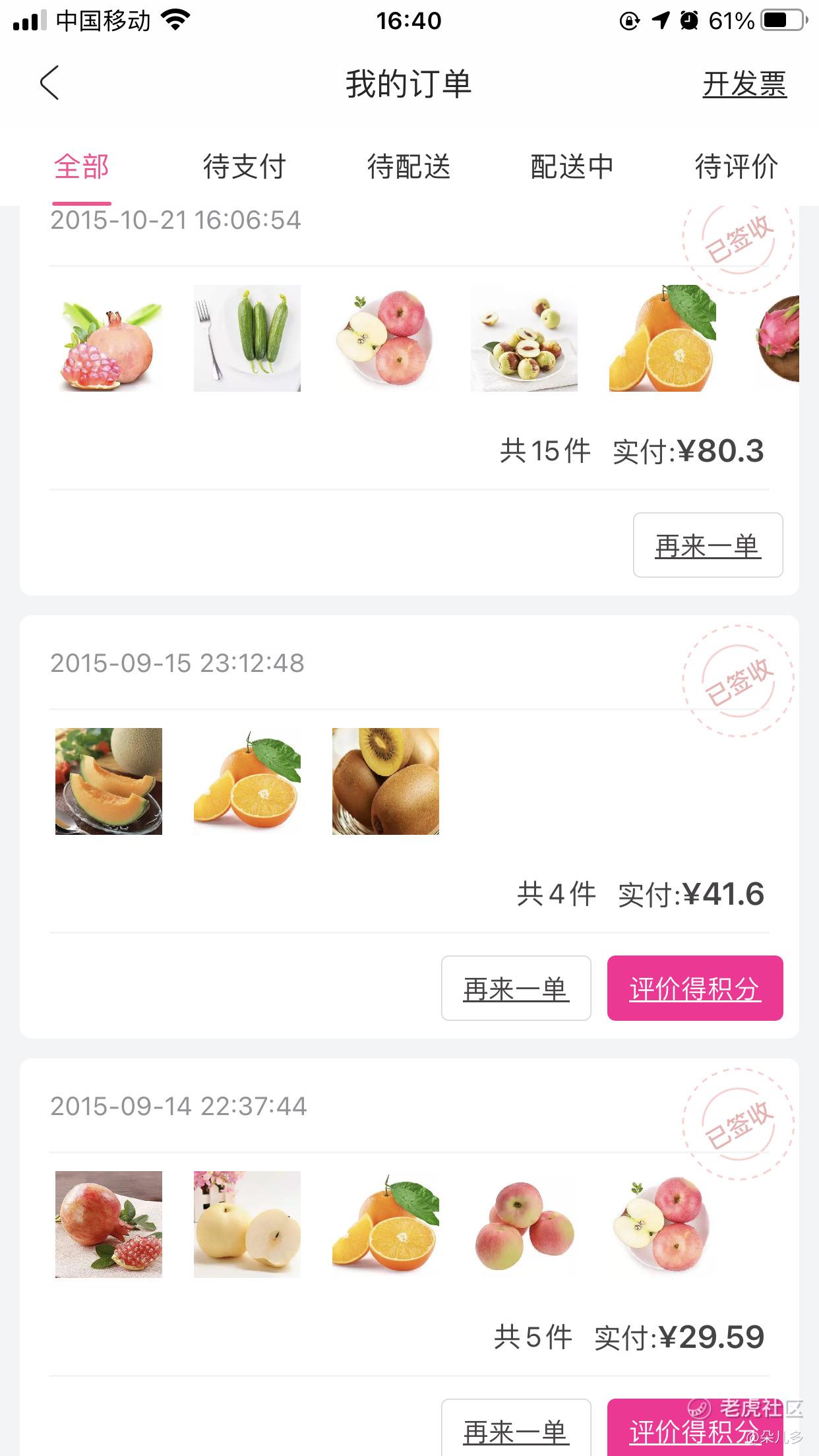View the 待评价 orders tab
Viewport: 819px width, 1456px height.
point(736,167)
